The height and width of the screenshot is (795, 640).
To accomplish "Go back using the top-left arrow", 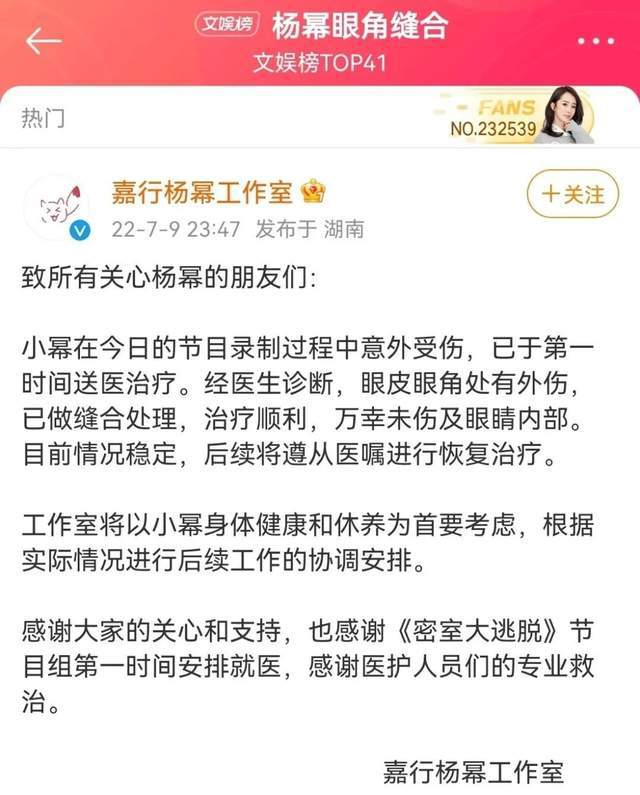I will click(x=43, y=41).
